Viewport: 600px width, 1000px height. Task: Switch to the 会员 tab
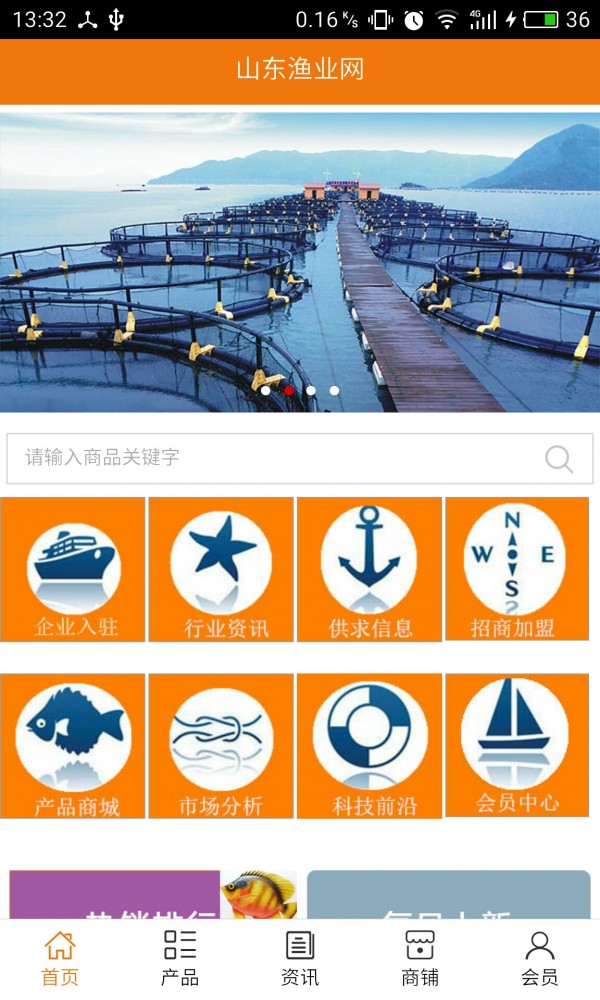[x=540, y=958]
